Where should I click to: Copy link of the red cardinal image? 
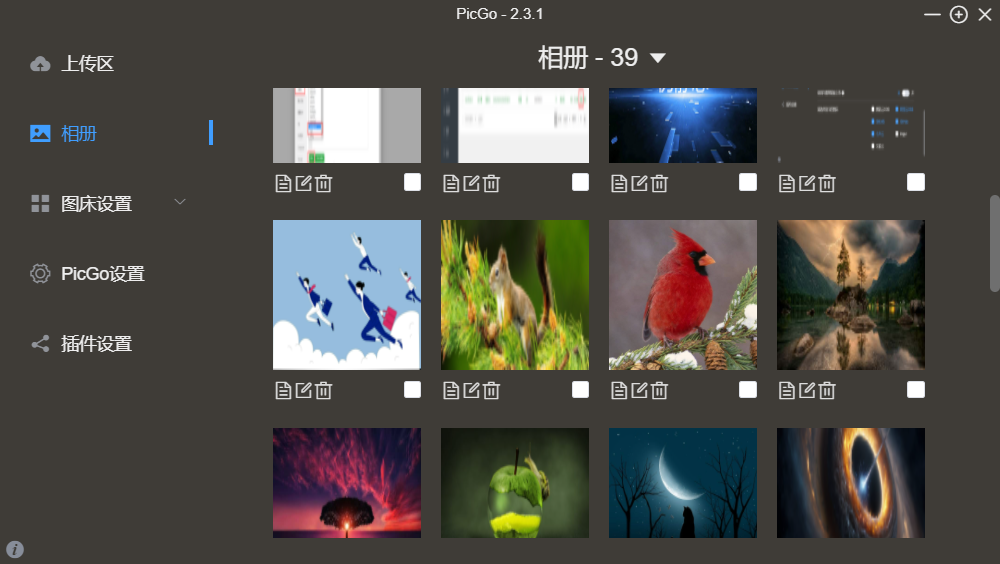619,391
